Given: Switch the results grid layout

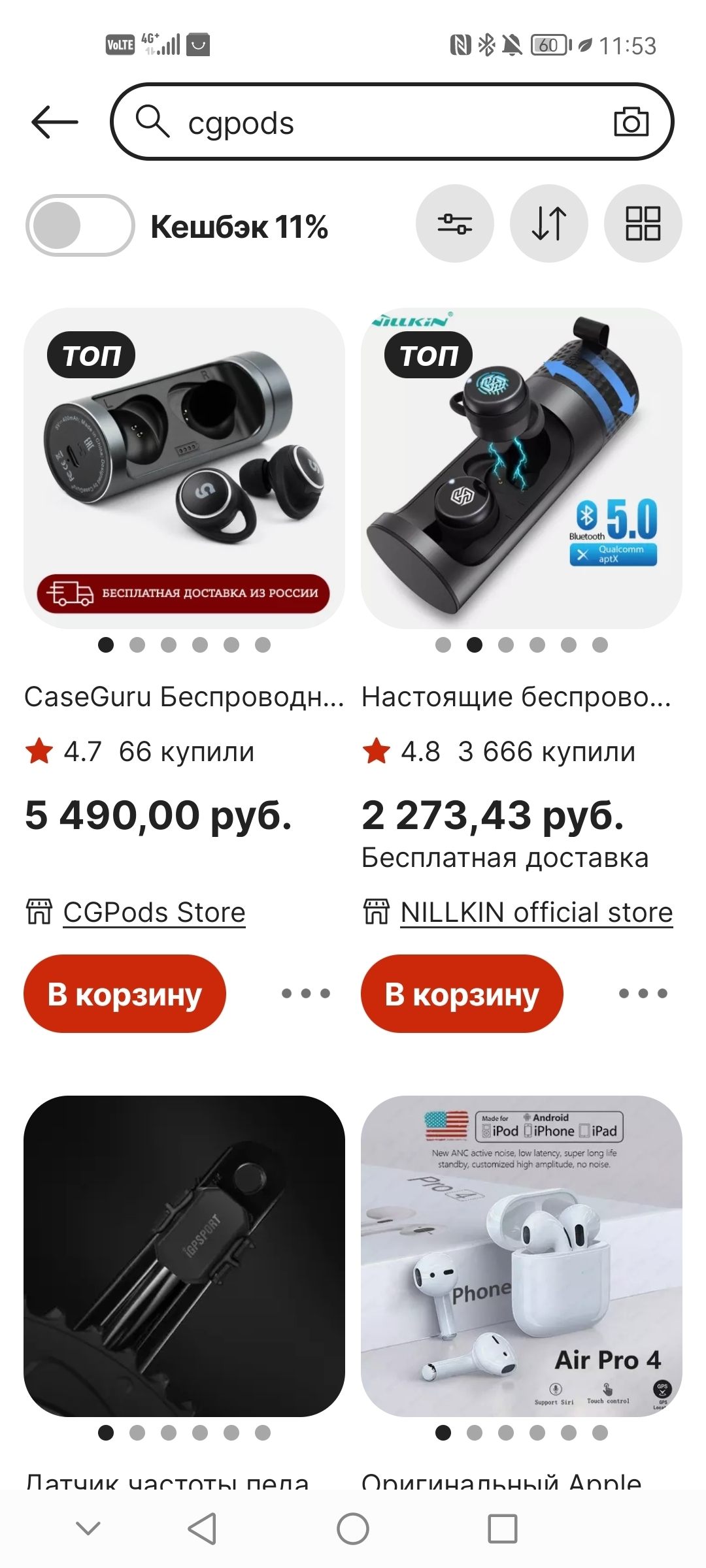Looking at the screenshot, I should pyautogui.click(x=643, y=224).
